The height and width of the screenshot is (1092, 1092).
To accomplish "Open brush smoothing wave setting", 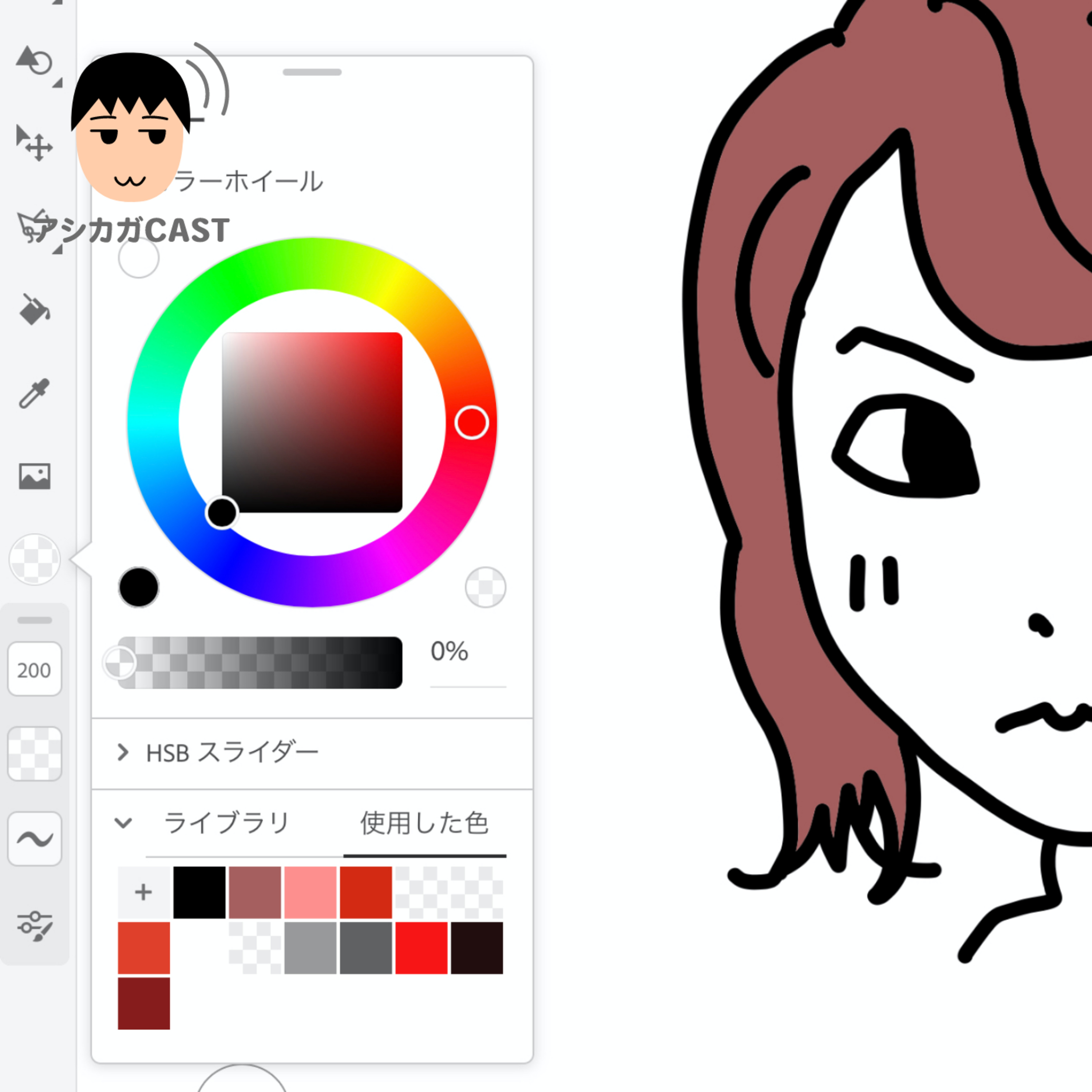I will [35, 839].
